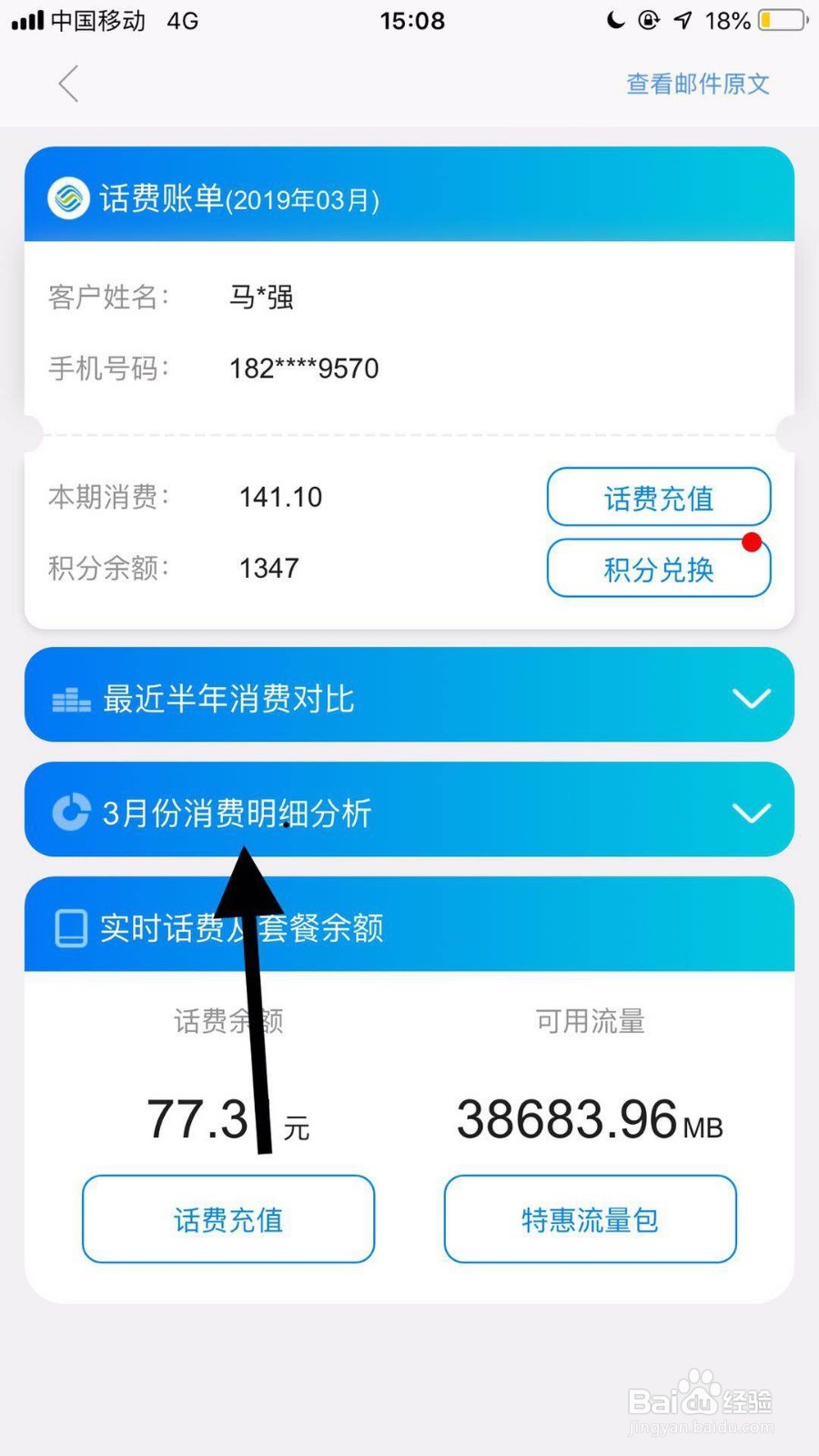This screenshot has height=1456, width=819.
Task: Click the China Mobile logo on the bill header
Action: click(x=67, y=198)
